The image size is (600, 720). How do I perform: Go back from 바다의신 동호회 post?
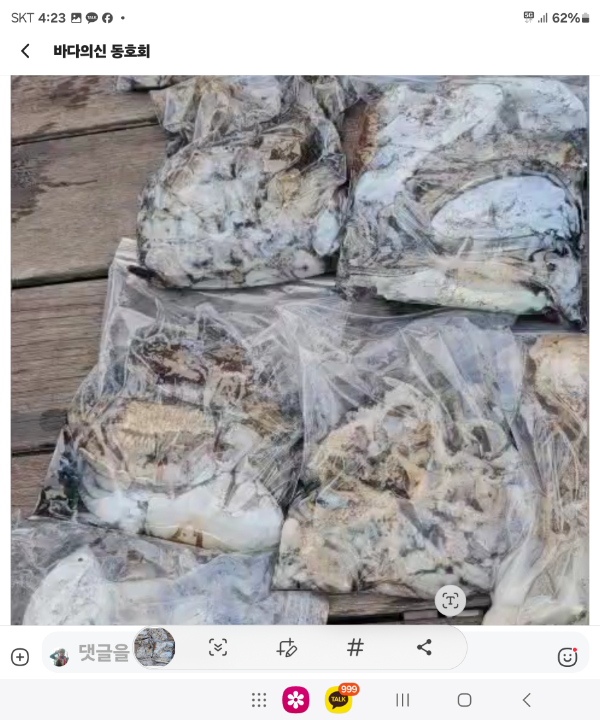[x=25, y=51]
